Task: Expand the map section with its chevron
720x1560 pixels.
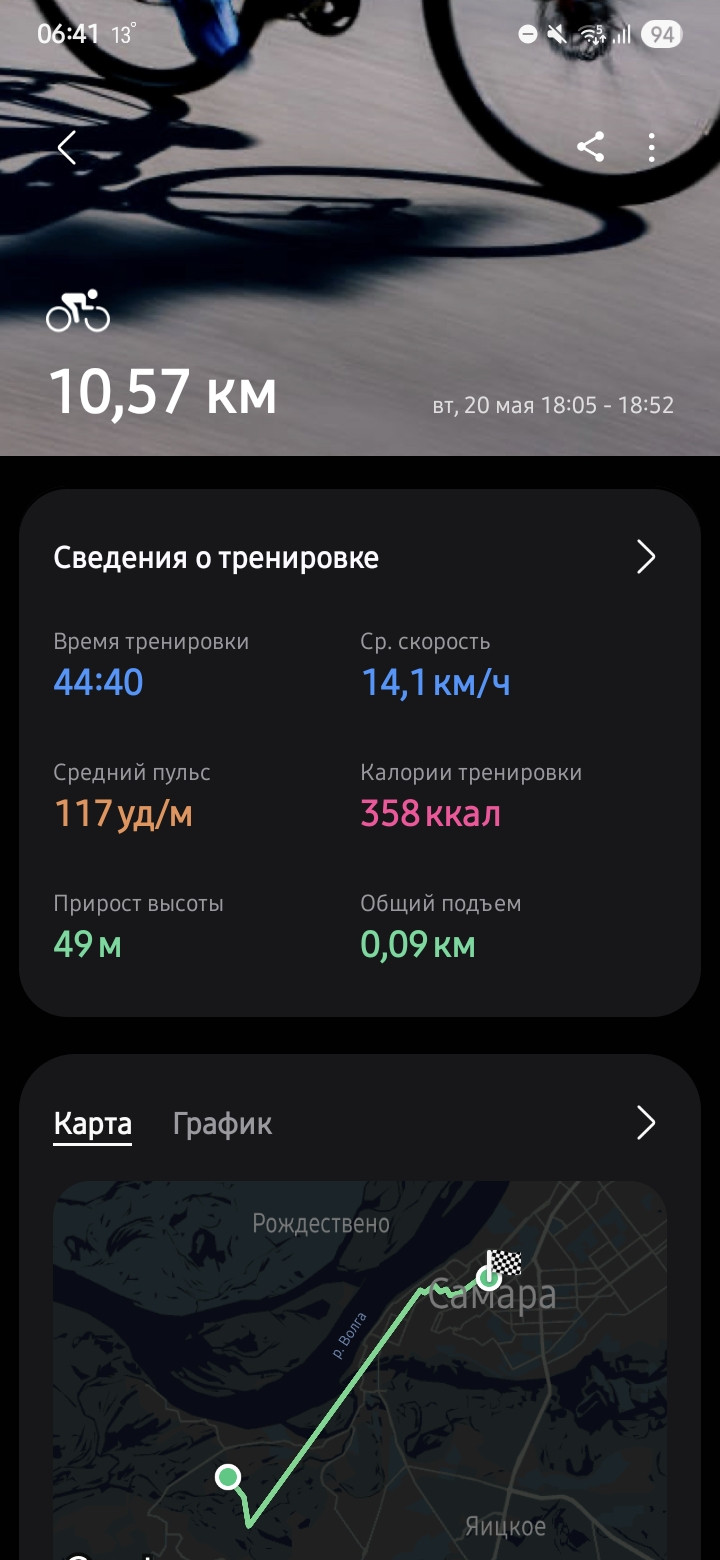Action: point(646,1123)
